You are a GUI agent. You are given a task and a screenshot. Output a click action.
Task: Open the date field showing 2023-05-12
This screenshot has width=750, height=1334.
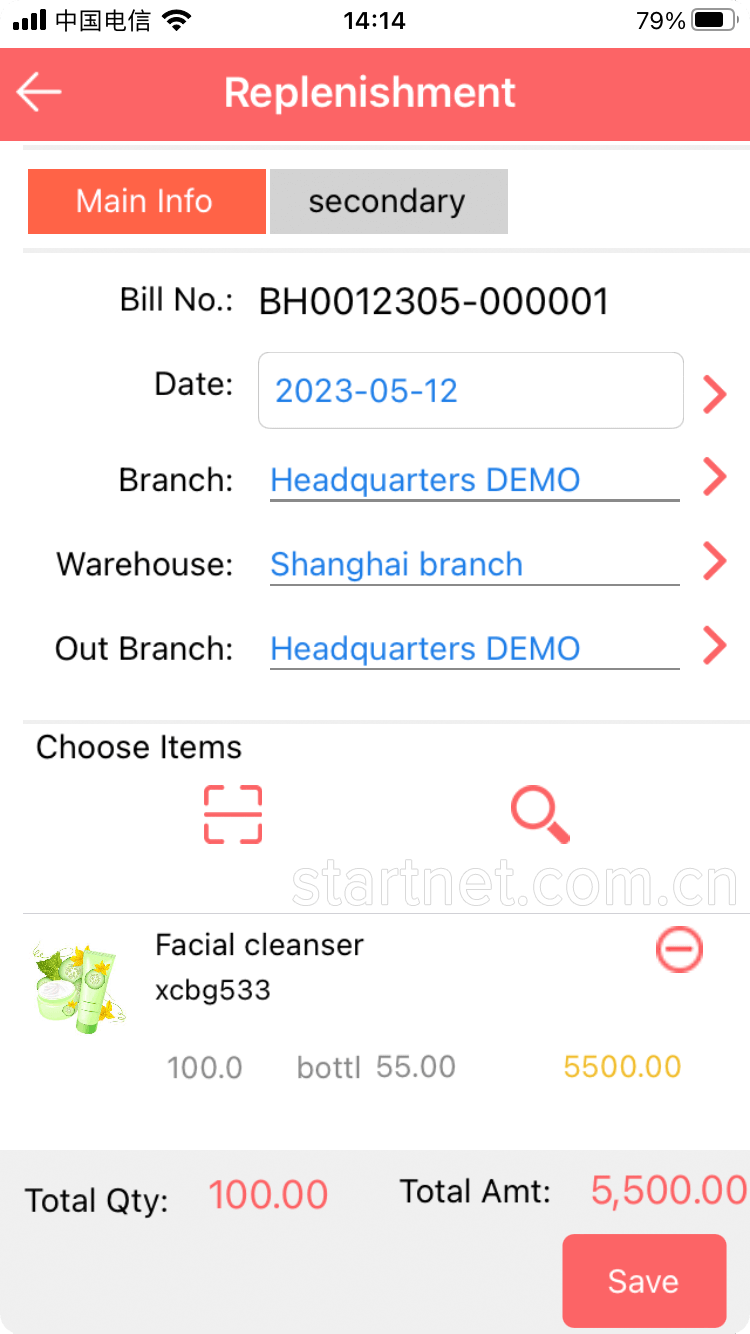[471, 390]
